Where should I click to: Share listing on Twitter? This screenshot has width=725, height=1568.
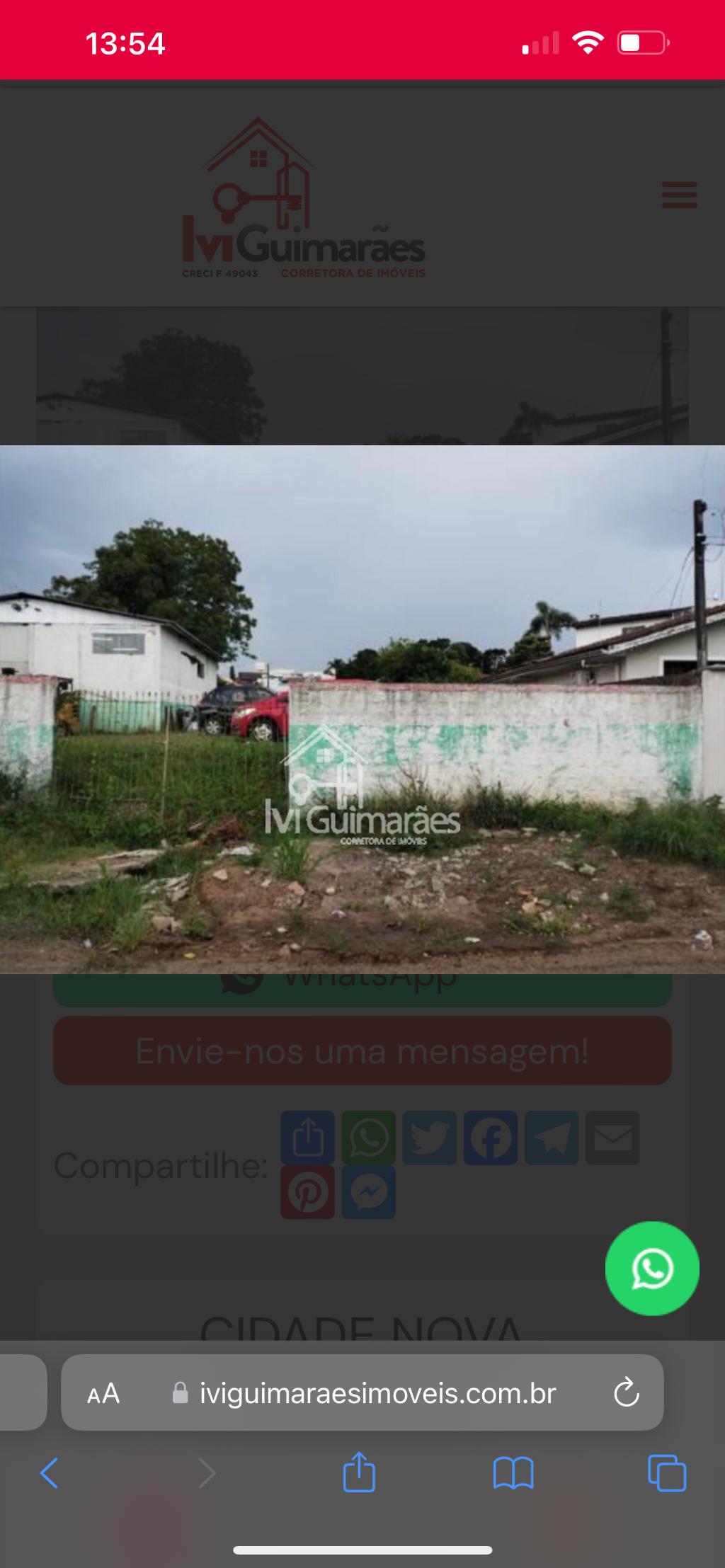pyautogui.click(x=430, y=1138)
